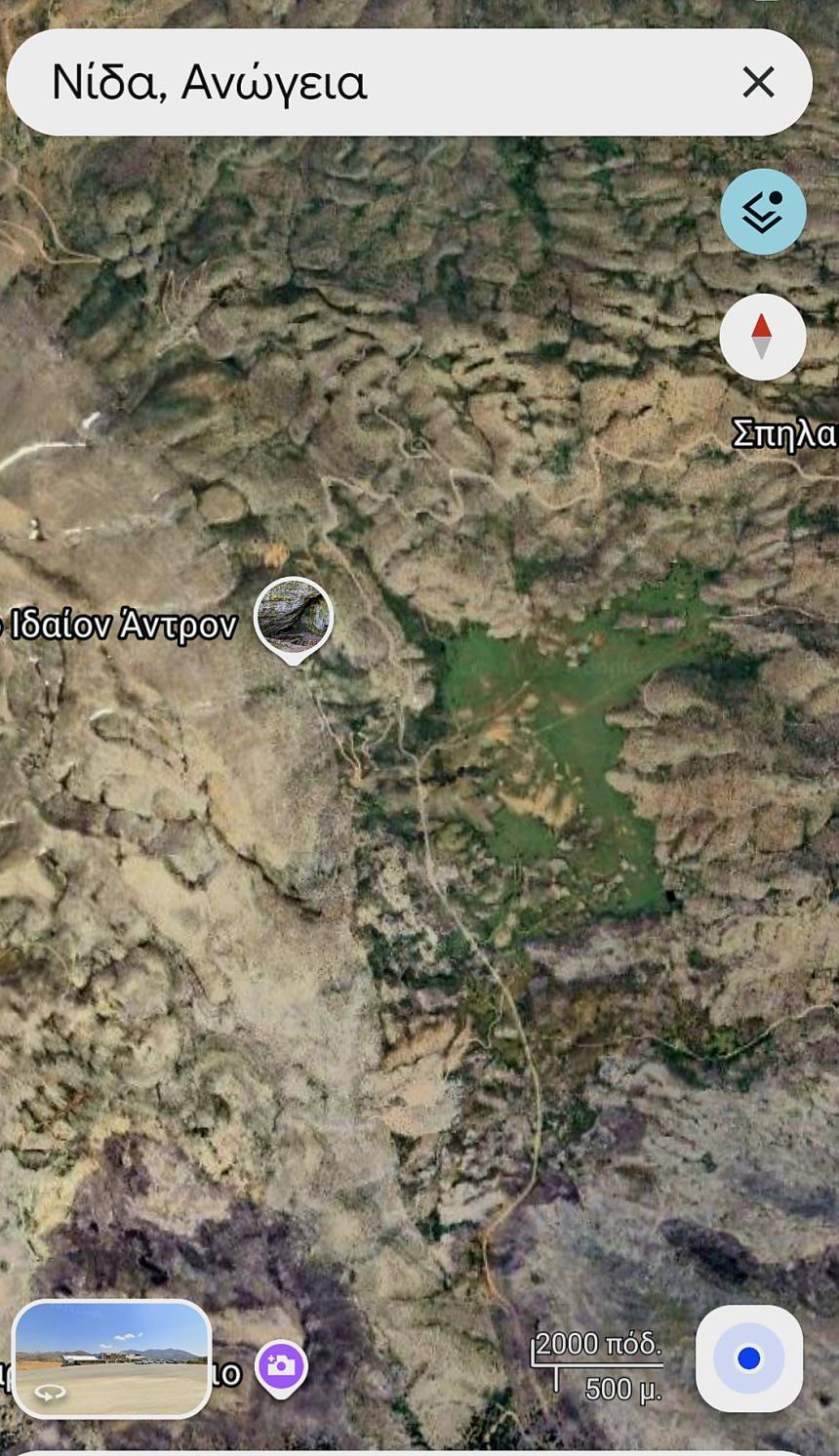839x1456 pixels.
Task: Reset map orientation with the compass
Action: [x=763, y=337]
